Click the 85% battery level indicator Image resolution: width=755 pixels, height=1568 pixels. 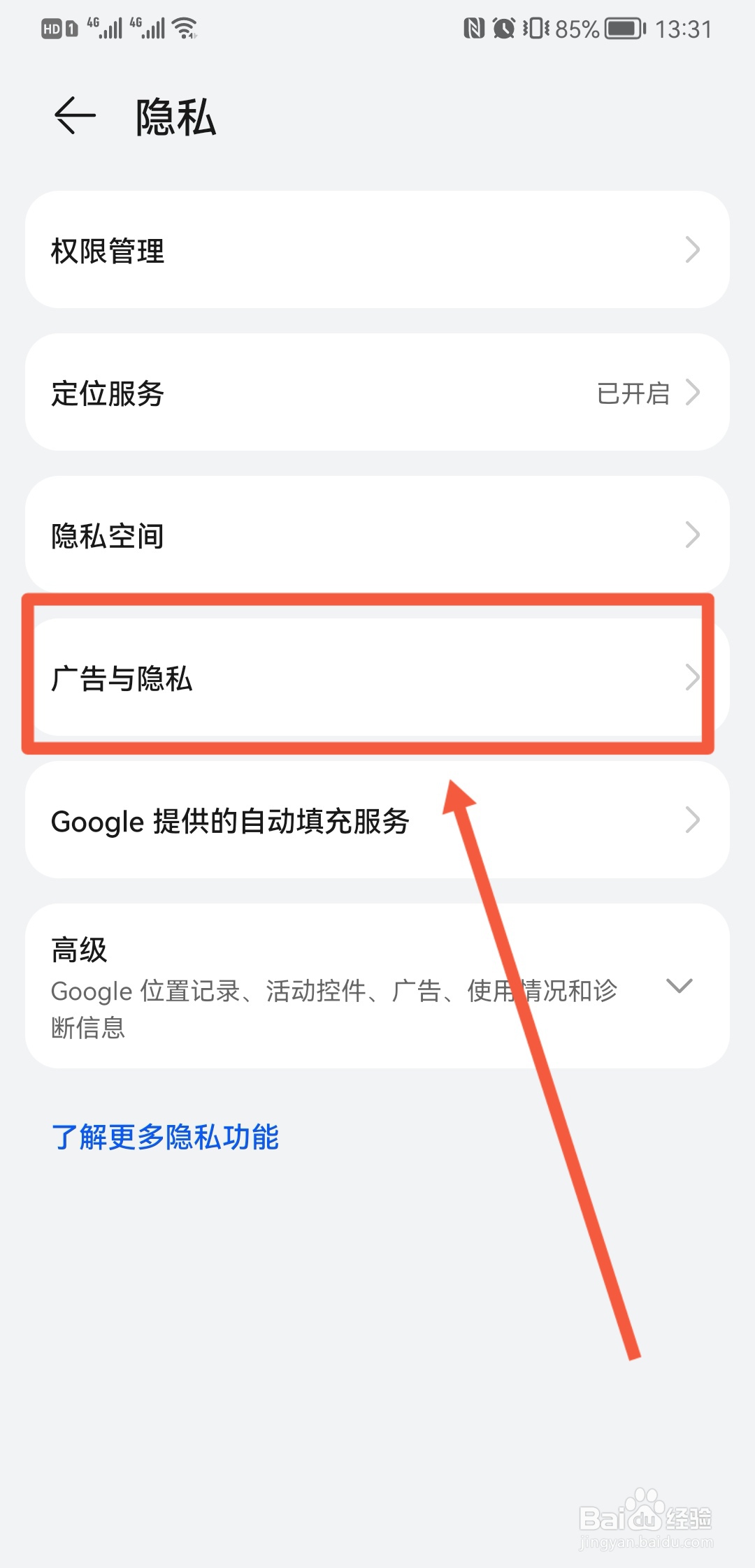pyautogui.click(x=576, y=28)
